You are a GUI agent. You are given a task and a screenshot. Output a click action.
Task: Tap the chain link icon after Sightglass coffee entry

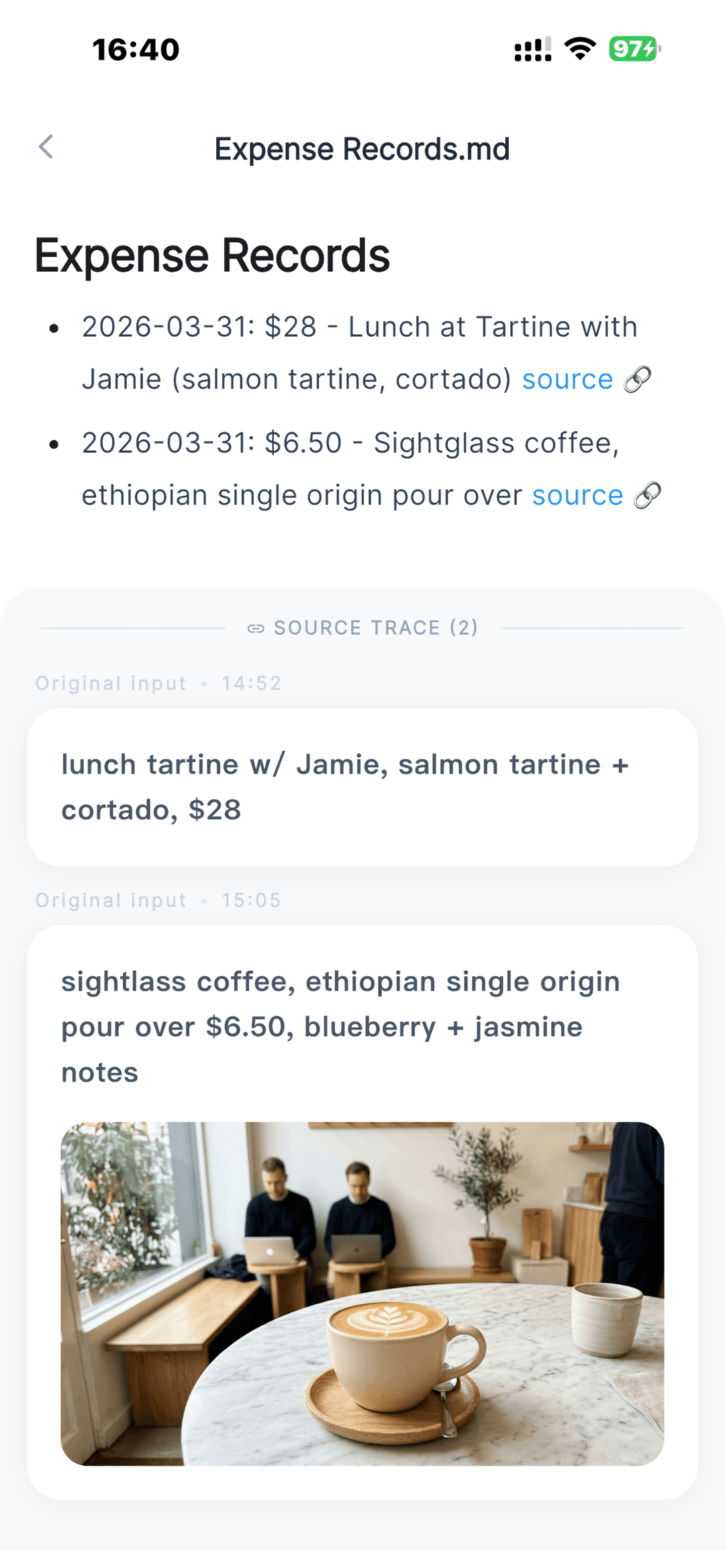pos(646,495)
